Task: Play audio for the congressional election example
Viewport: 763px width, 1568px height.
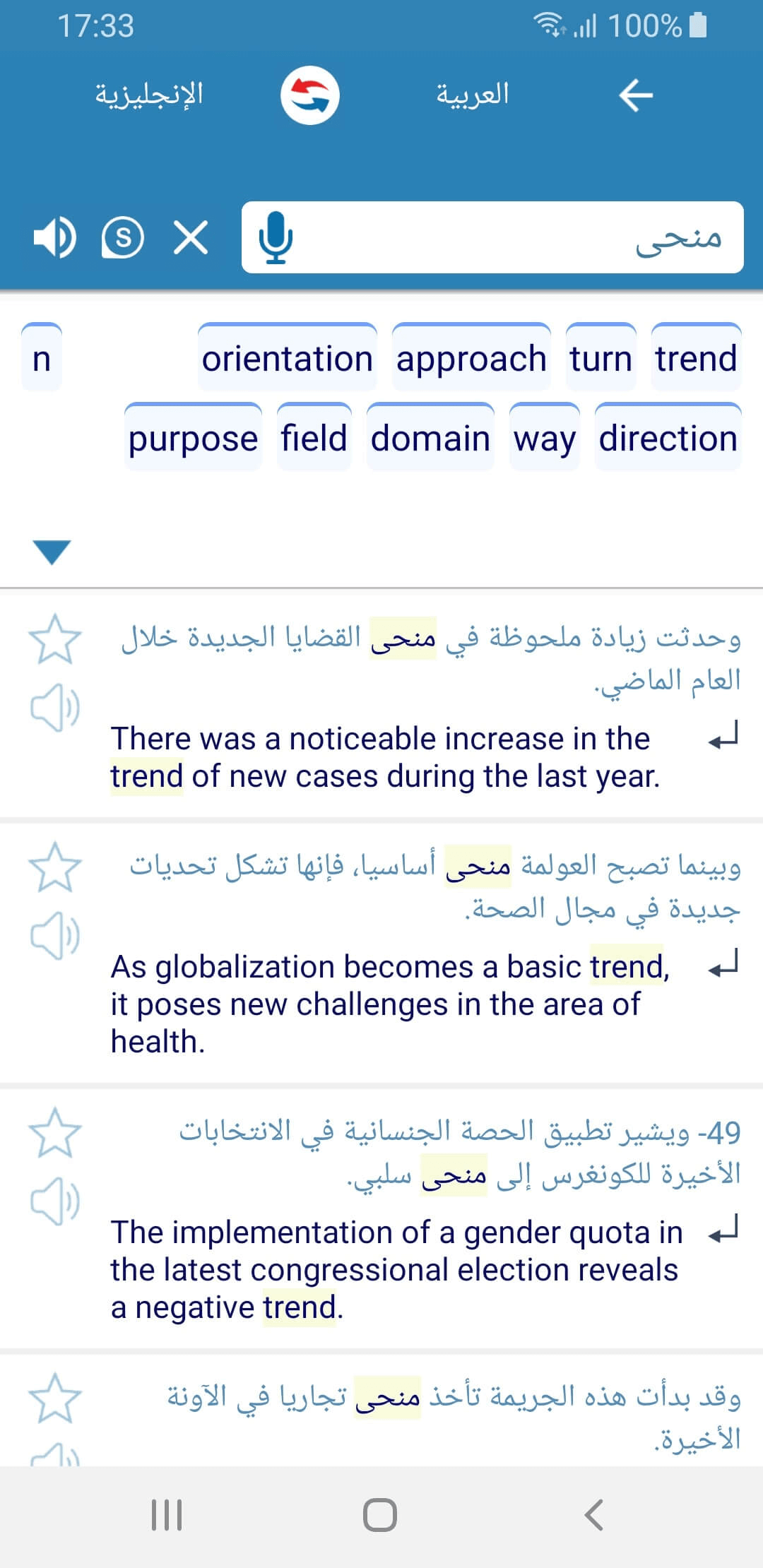Action: tap(54, 1201)
